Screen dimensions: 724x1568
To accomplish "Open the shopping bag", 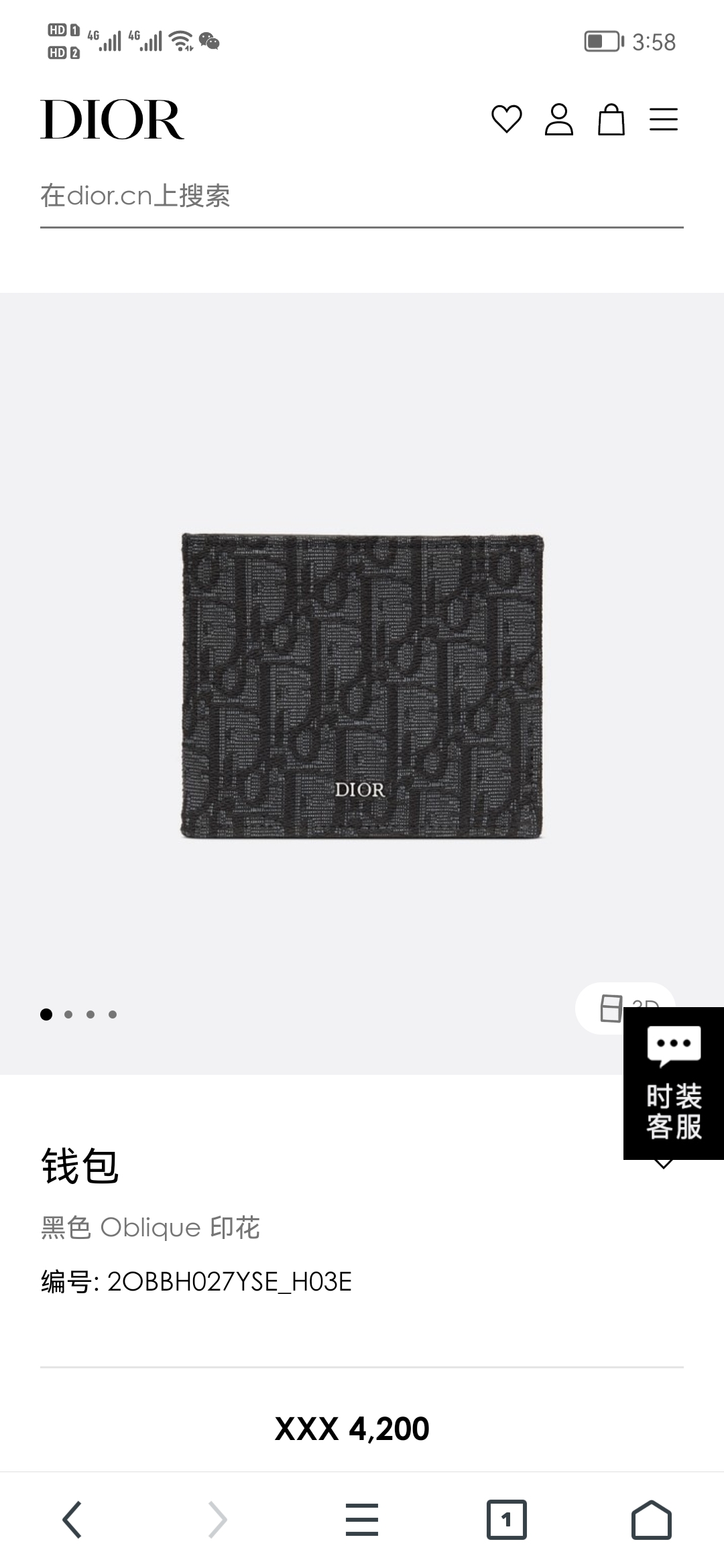I will (x=611, y=120).
